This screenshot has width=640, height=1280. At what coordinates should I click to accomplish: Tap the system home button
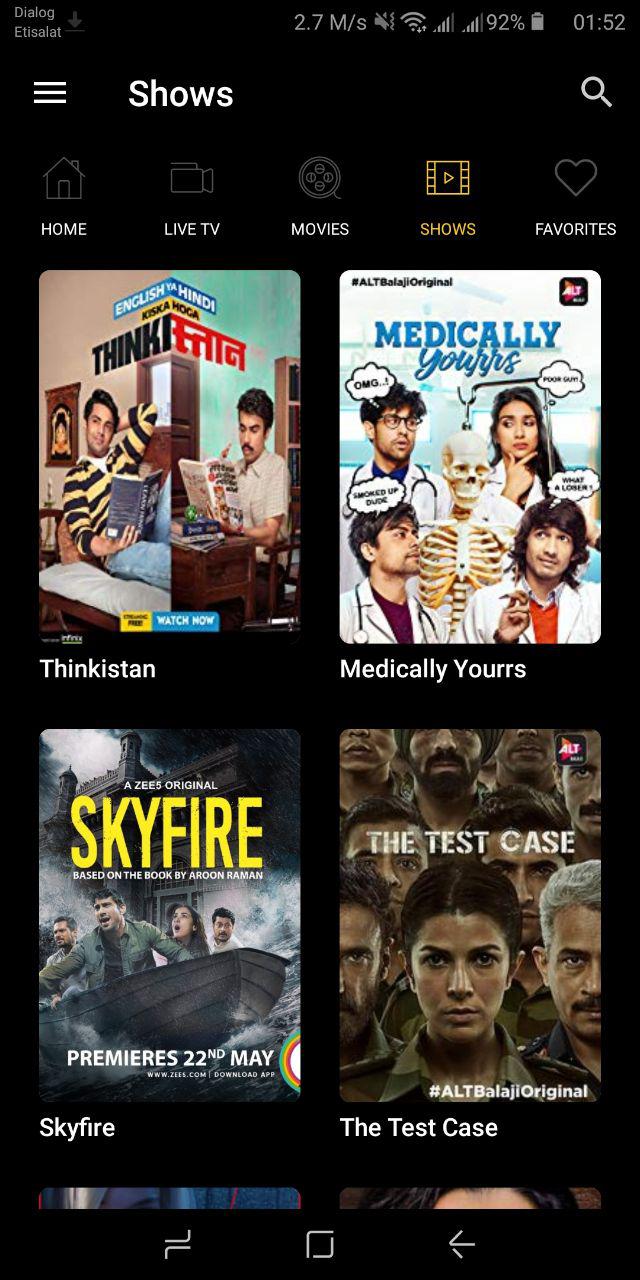coord(320,1244)
